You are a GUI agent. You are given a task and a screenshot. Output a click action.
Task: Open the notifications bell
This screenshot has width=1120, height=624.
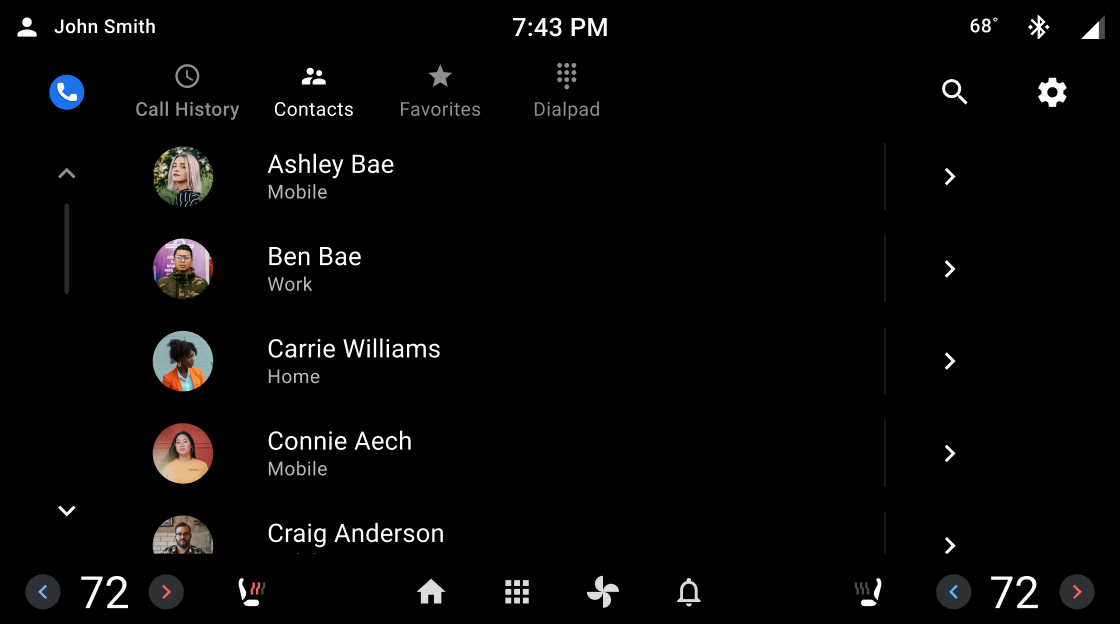(x=689, y=593)
